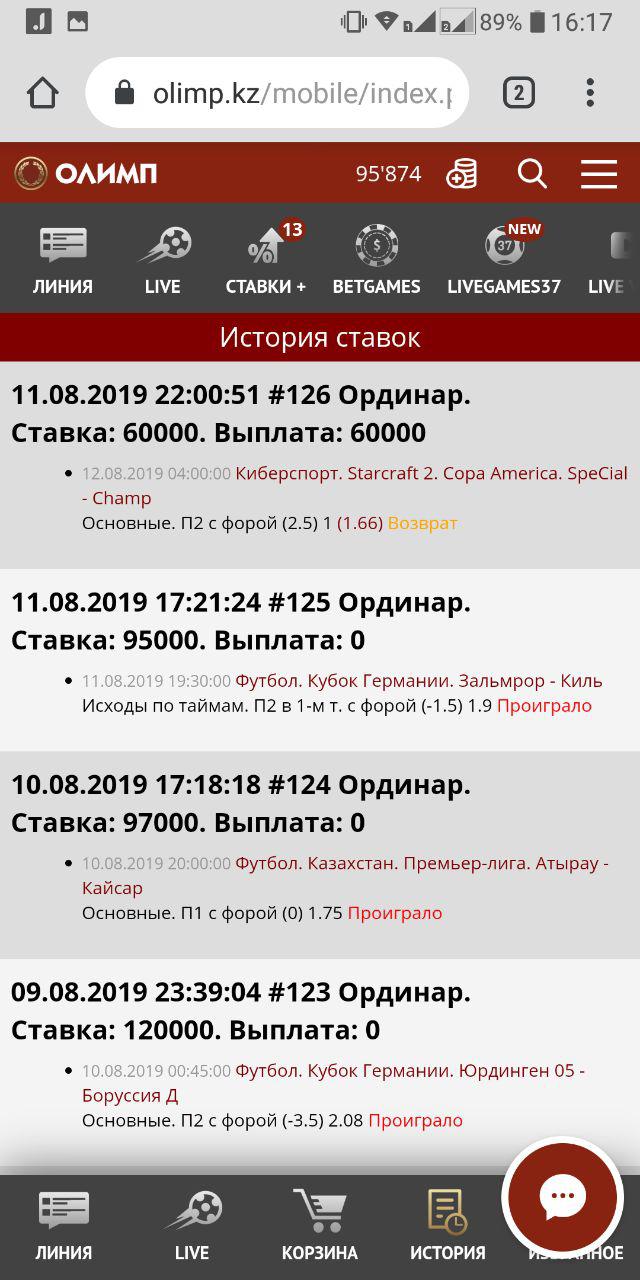Open LIVE in the top menu
The width and height of the screenshot is (640, 1280).
click(163, 260)
